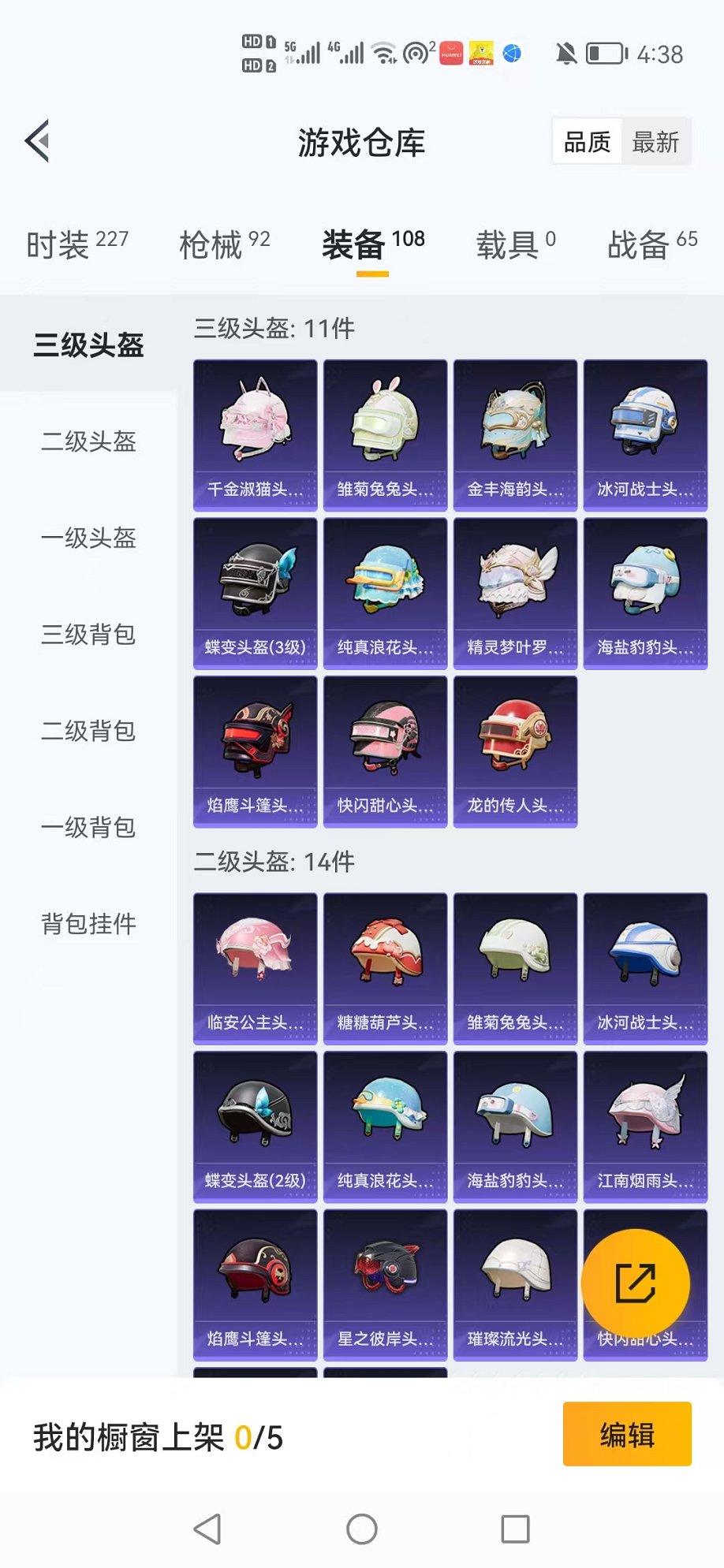Jump to the 背包挂件 category
The width and height of the screenshot is (724, 1568).
tap(88, 923)
